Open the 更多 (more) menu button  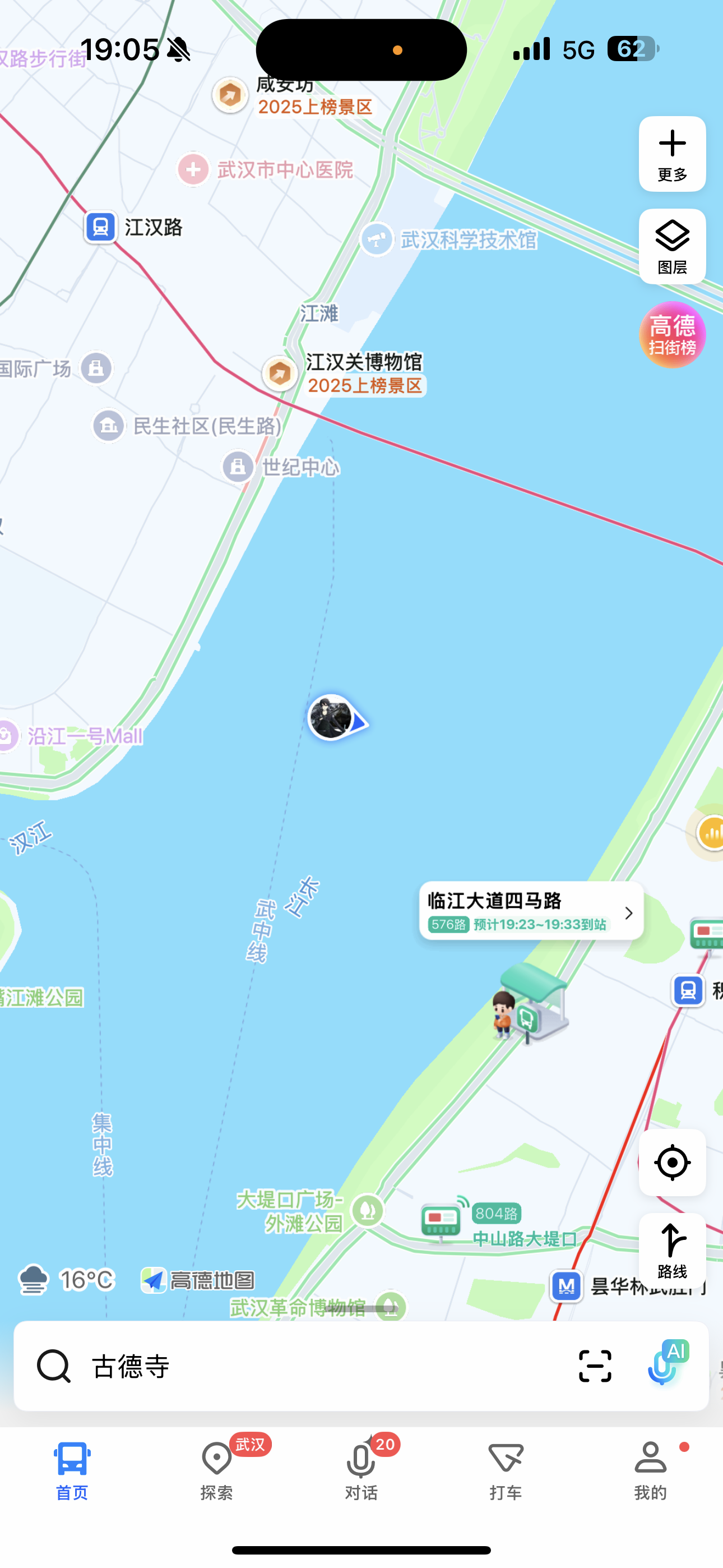[x=672, y=154]
